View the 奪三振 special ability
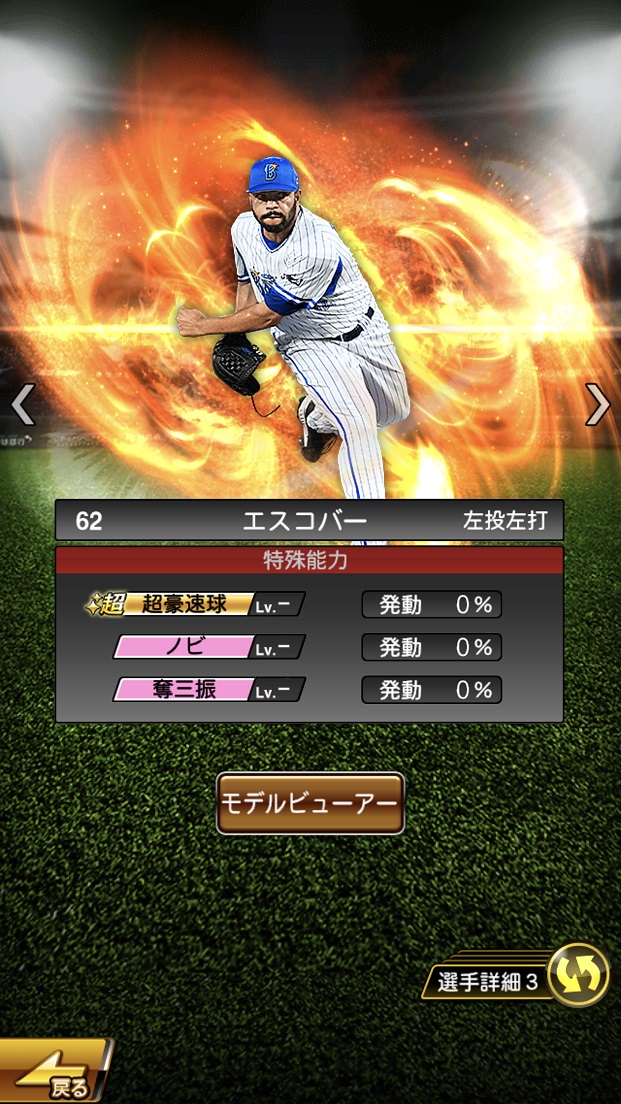Image resolution: width=621 pixels, height=1104 pixels. point(208,689)
